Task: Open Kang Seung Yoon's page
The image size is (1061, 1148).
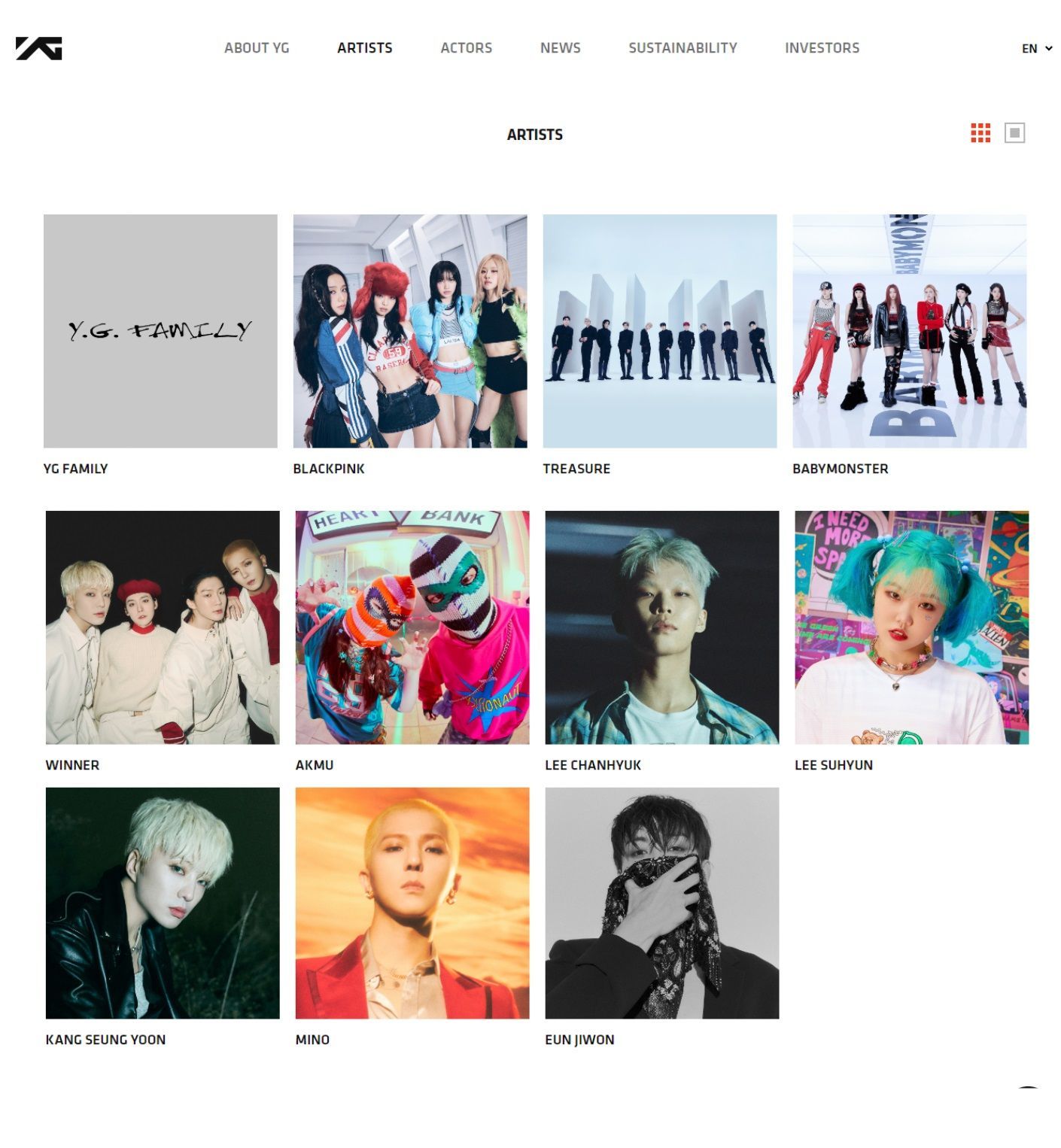Action: click(163, 903)
